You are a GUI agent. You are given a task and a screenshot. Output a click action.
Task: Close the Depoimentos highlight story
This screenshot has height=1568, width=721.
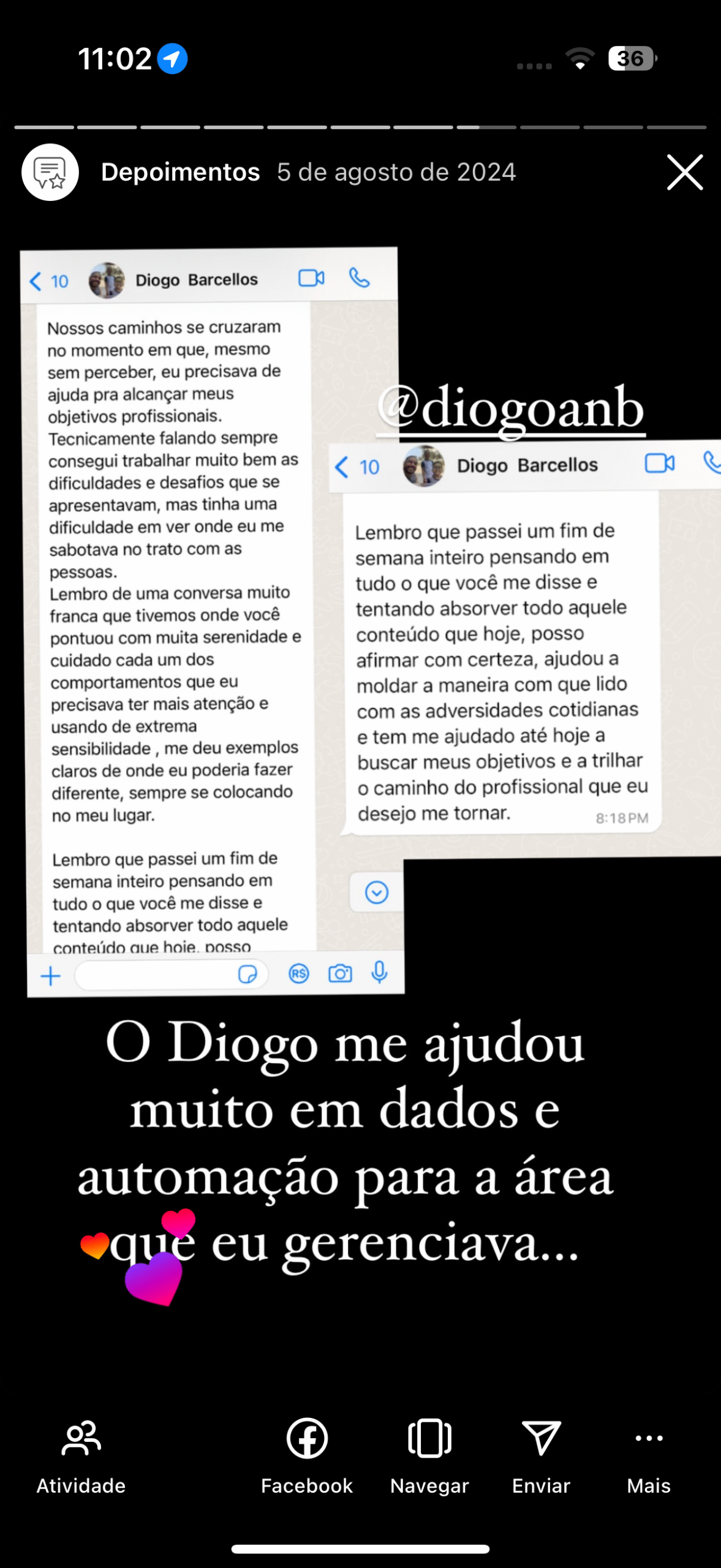click(x=684, y=172)
